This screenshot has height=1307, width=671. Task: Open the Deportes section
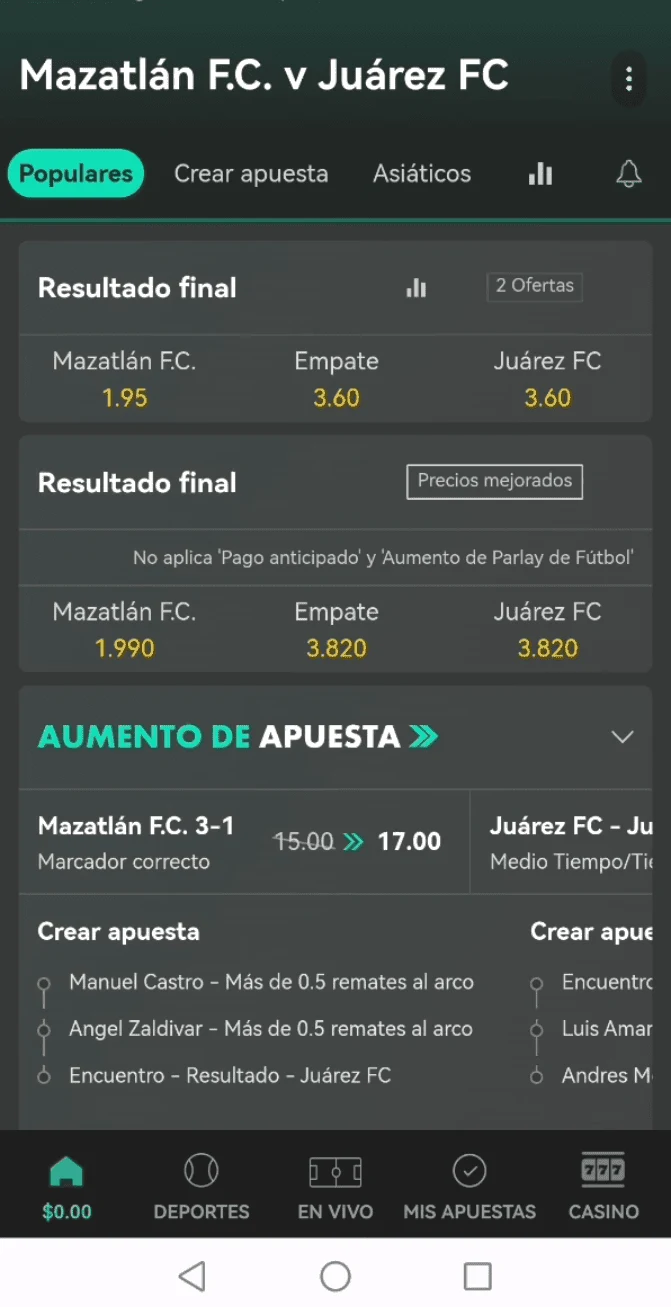coord(201,1187)
